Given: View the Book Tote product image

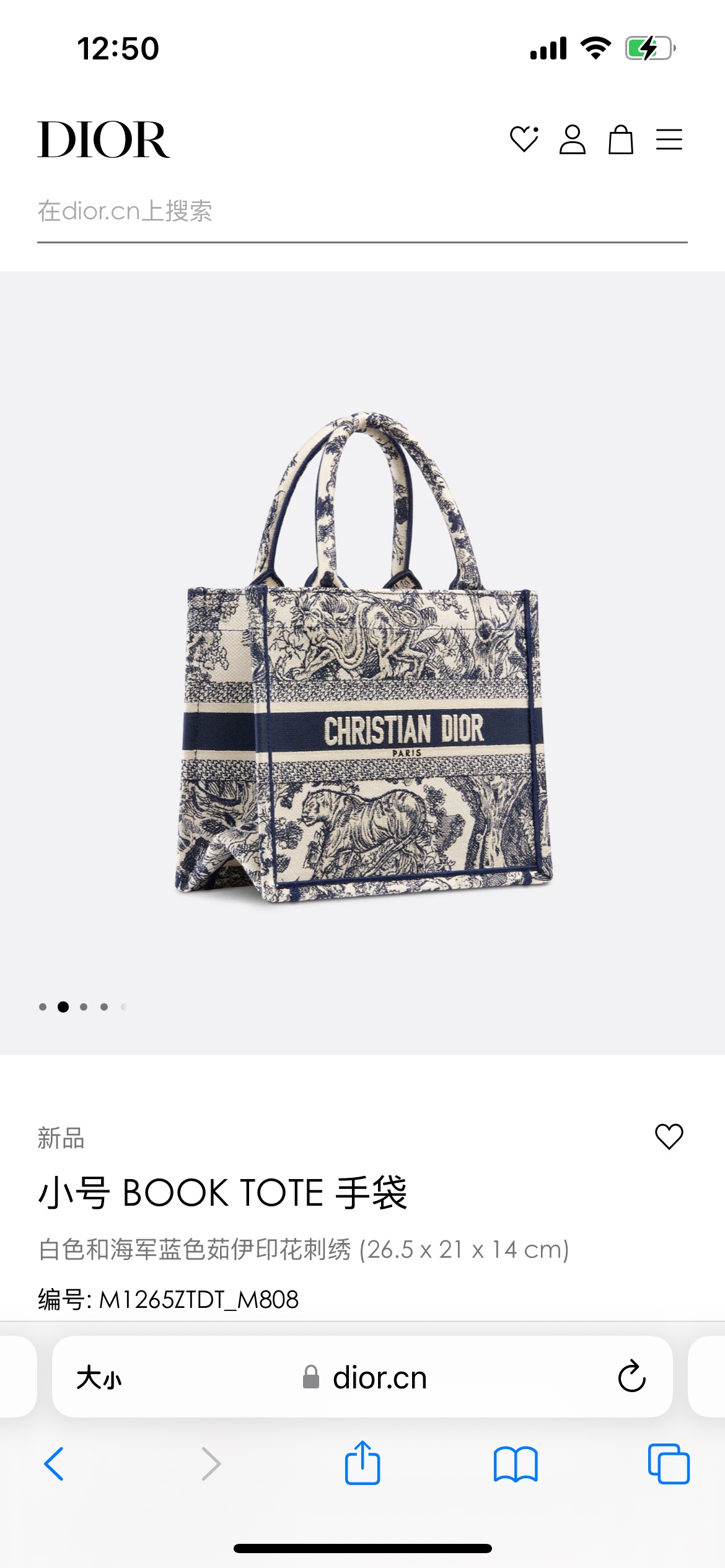Looking at the screenshot, I should point(363,656).
